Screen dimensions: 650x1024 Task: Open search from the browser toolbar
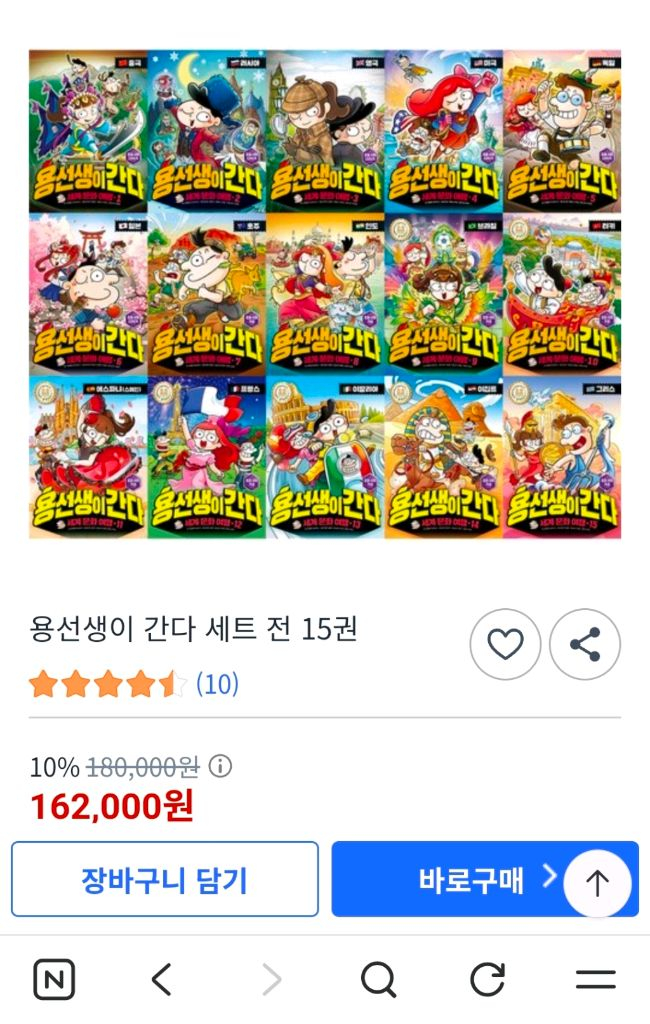pyautogui.click(x=379, y=980)
